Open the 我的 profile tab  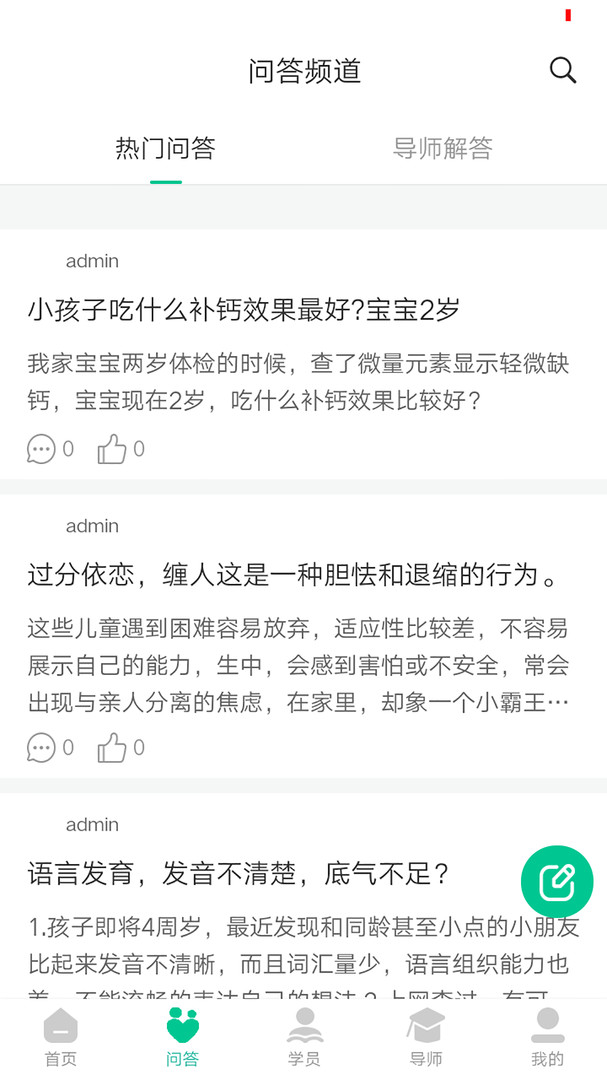coord(547,1038)
